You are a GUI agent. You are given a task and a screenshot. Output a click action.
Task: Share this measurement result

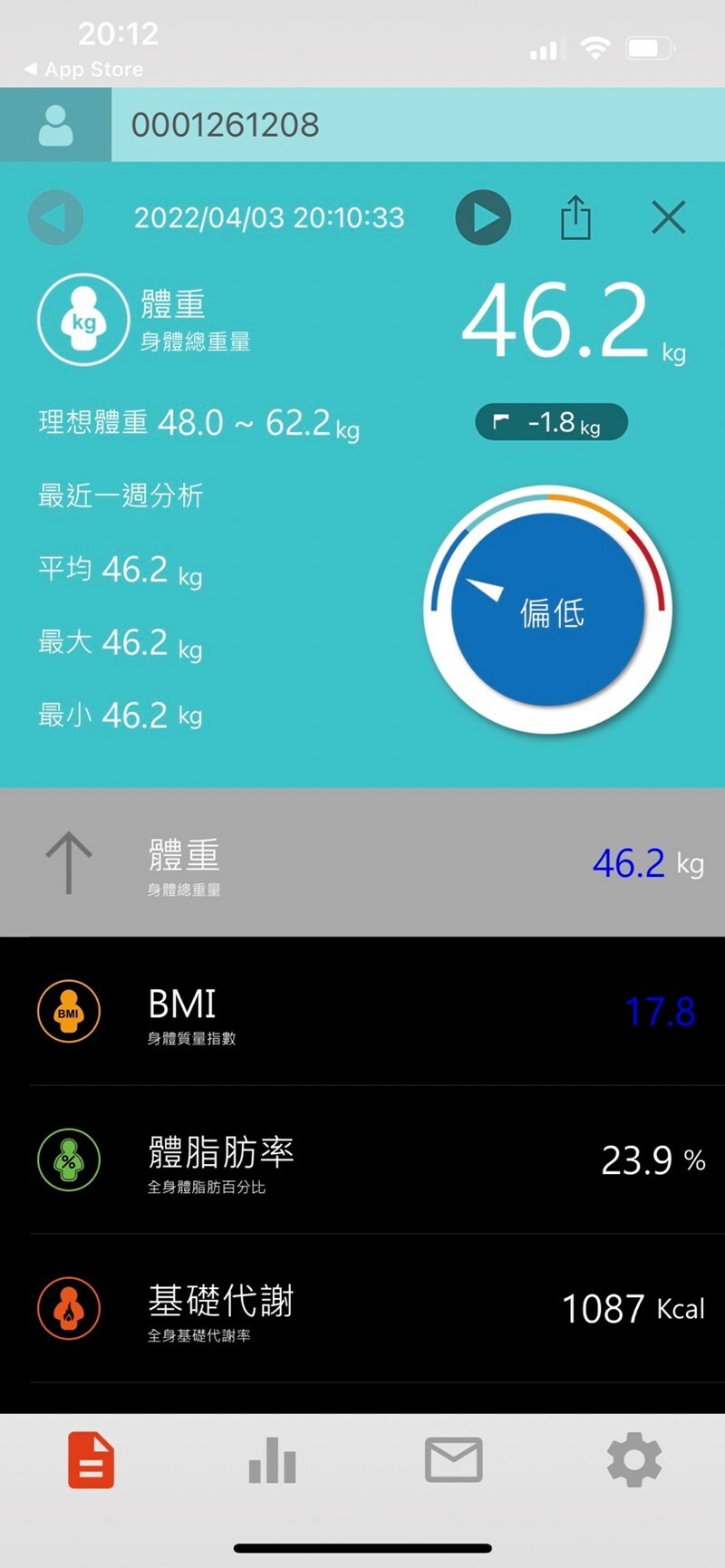575,217
